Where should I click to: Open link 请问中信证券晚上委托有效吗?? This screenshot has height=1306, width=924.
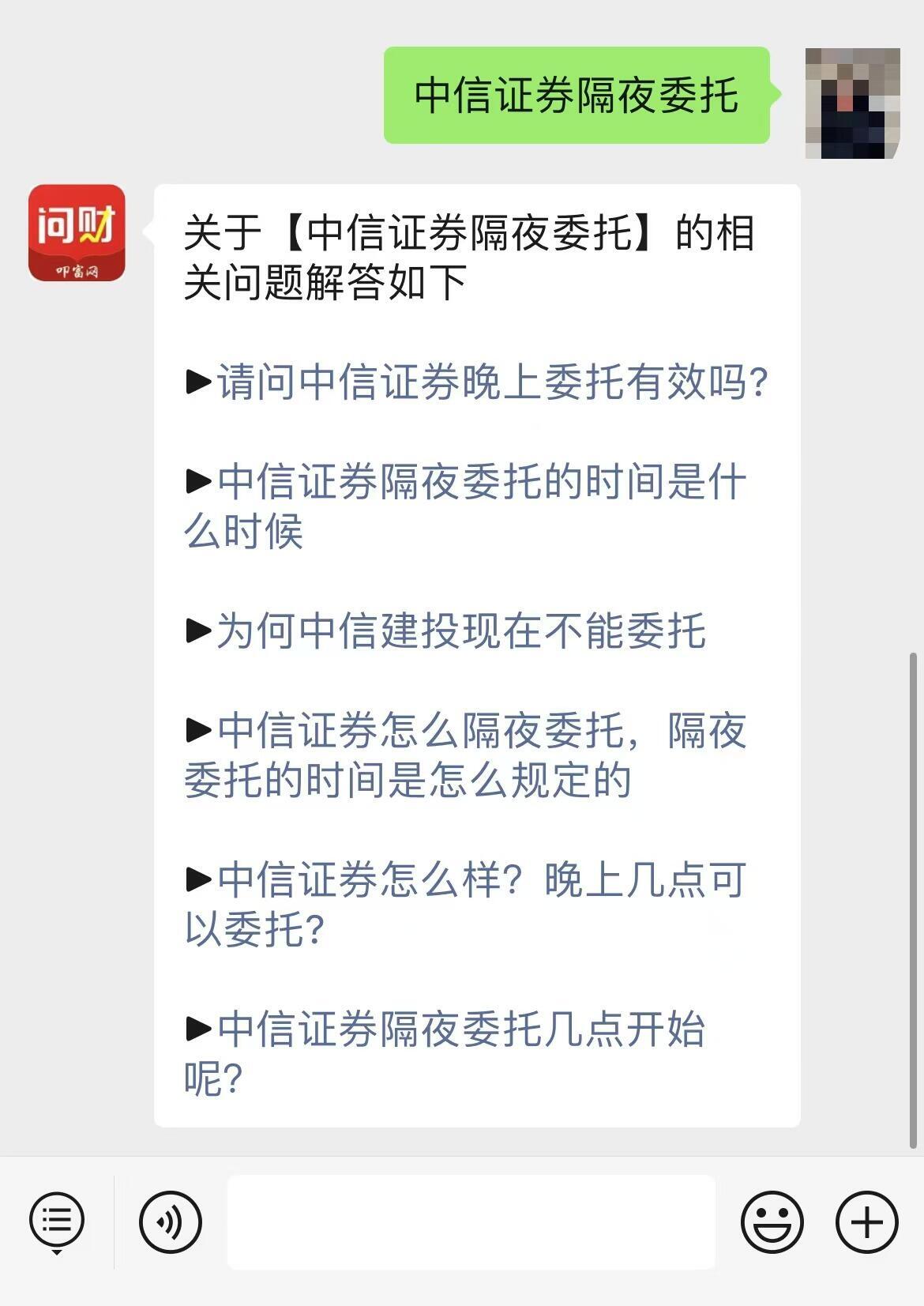click(491, 383)
